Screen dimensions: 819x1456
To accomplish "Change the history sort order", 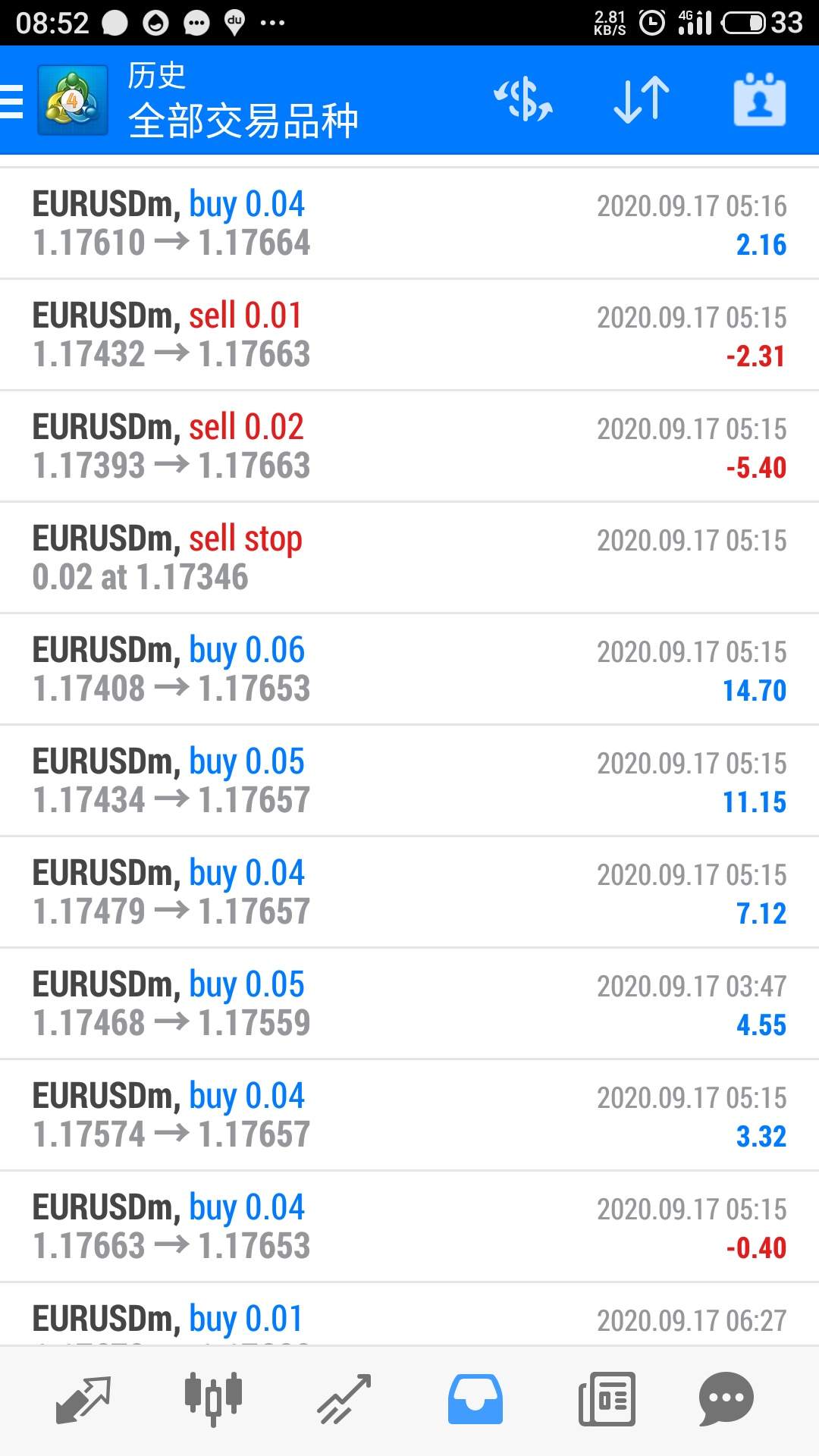I will pos(641,100).
